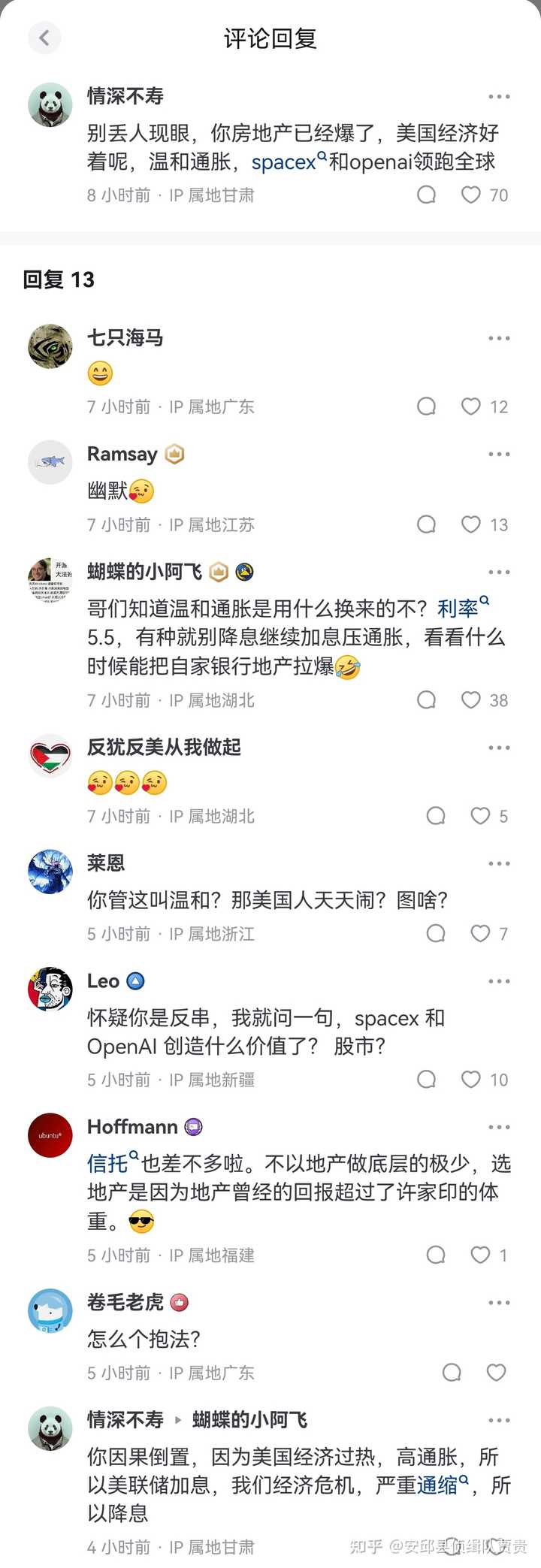Like Ramsay's comment

point(471,524)
